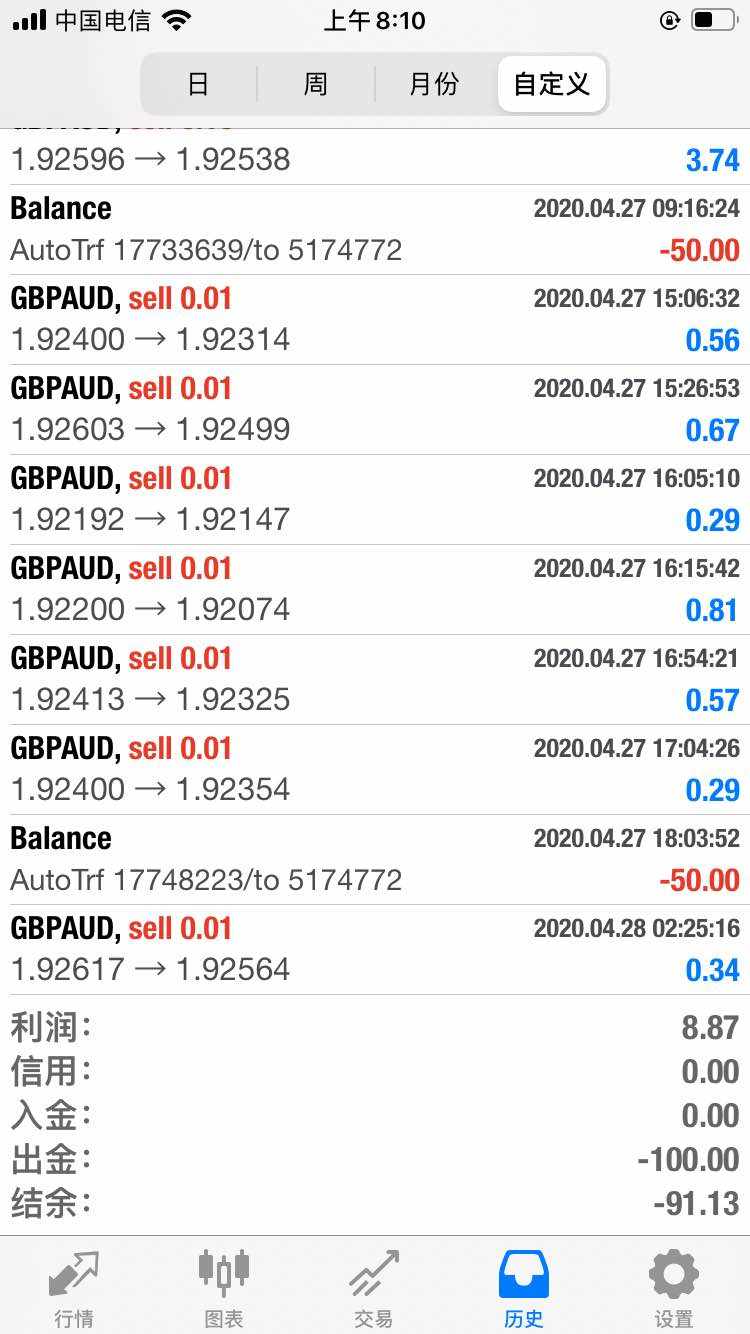The width and height of the screenshot is (750, 1334).
Task: Go to the 图表 chart tab
Action: 224,1288
